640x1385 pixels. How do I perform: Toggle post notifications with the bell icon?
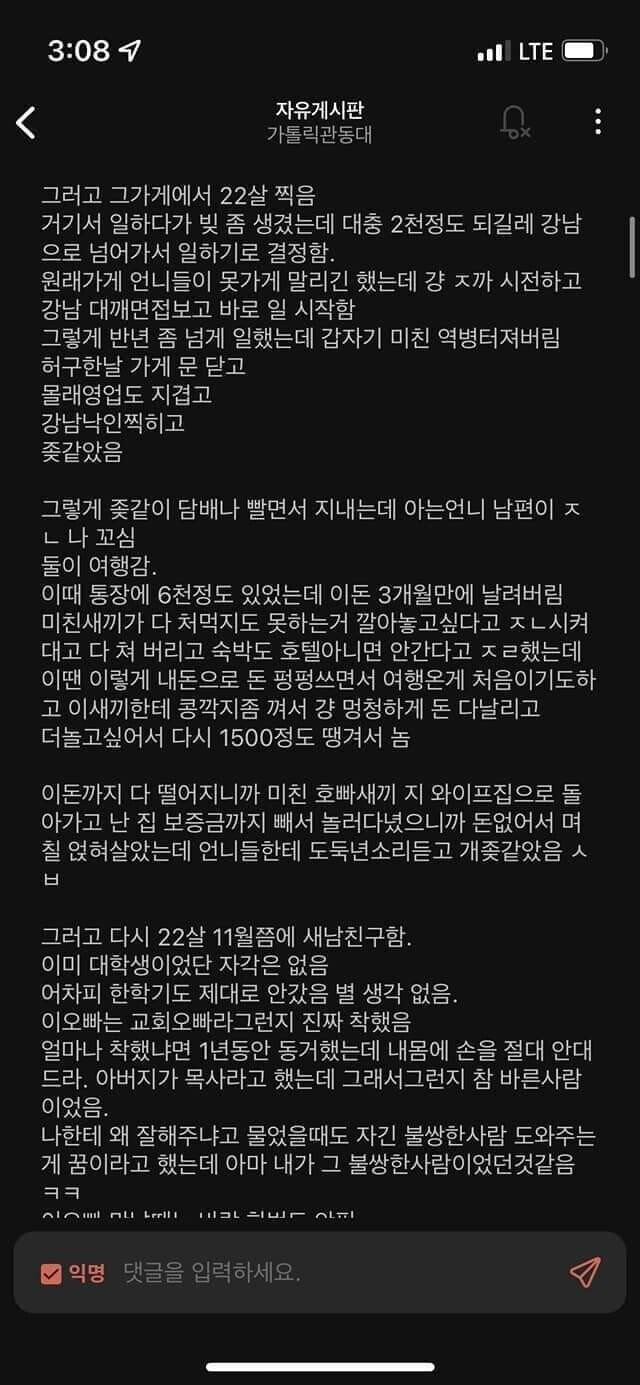(514, 122)
